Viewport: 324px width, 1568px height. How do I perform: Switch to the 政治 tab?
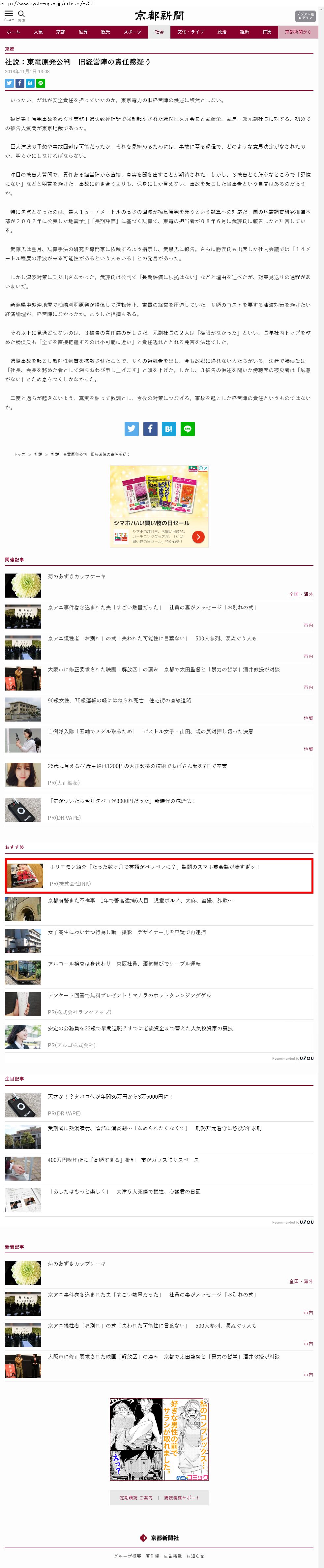[x=222, y=32]
